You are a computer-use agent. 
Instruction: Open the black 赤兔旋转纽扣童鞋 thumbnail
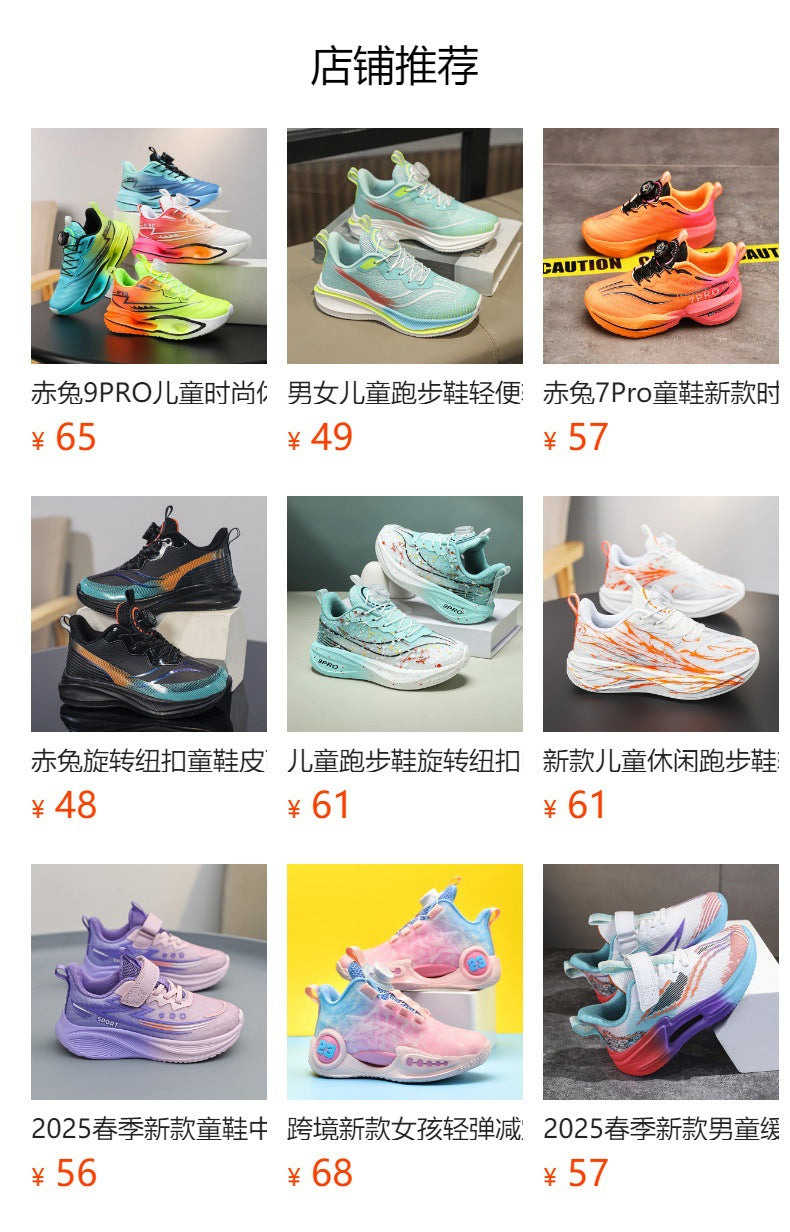click(148, 618)
